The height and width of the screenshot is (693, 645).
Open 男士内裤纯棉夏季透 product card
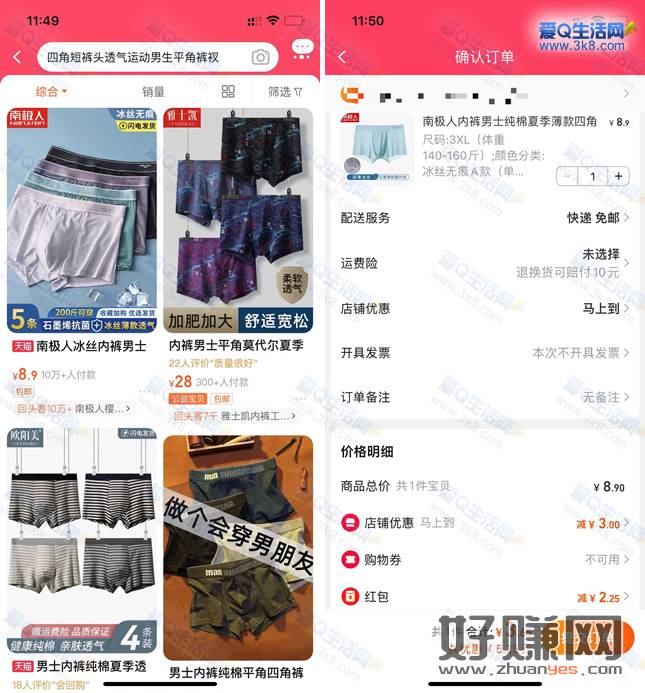pyautogui.click(x=82, y=550)
